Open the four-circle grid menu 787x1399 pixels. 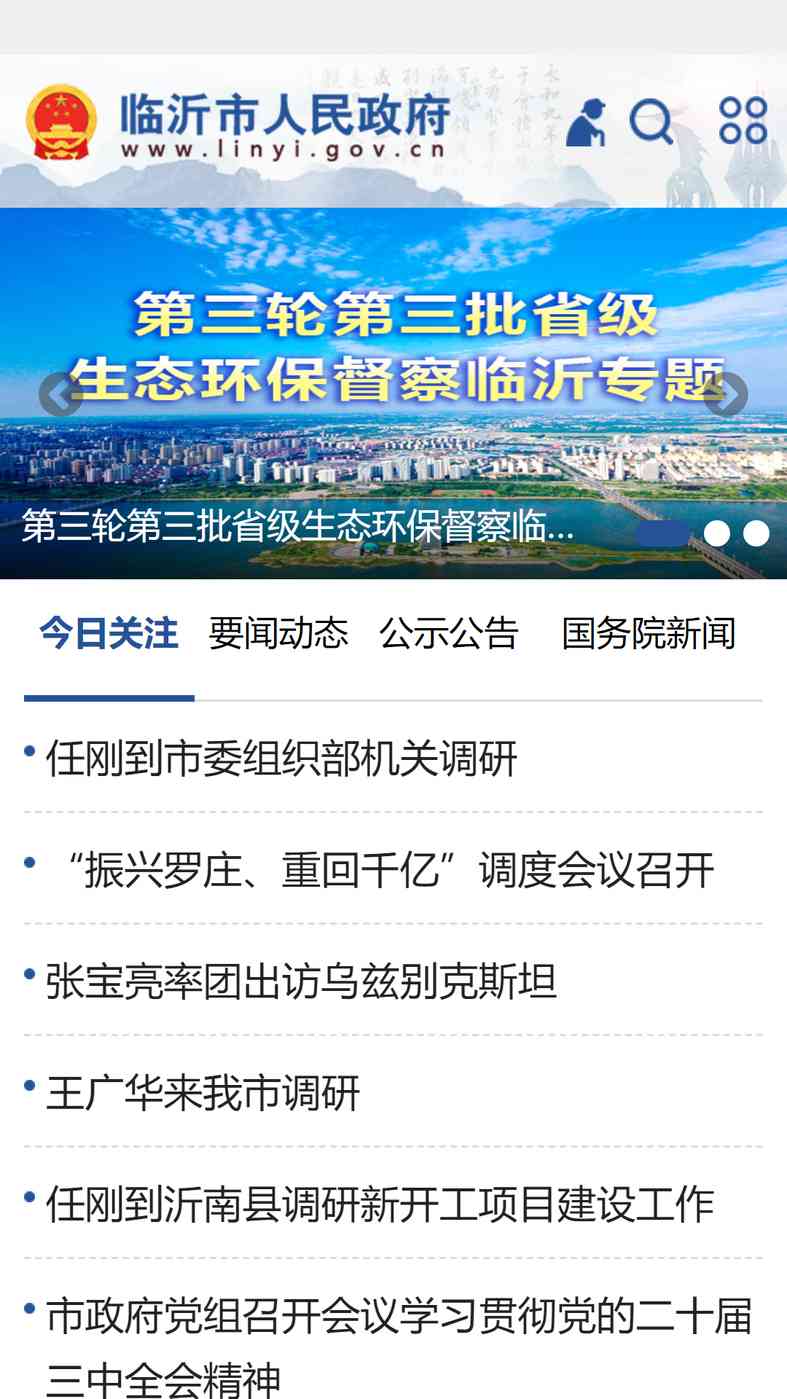[x=743, y=121]
